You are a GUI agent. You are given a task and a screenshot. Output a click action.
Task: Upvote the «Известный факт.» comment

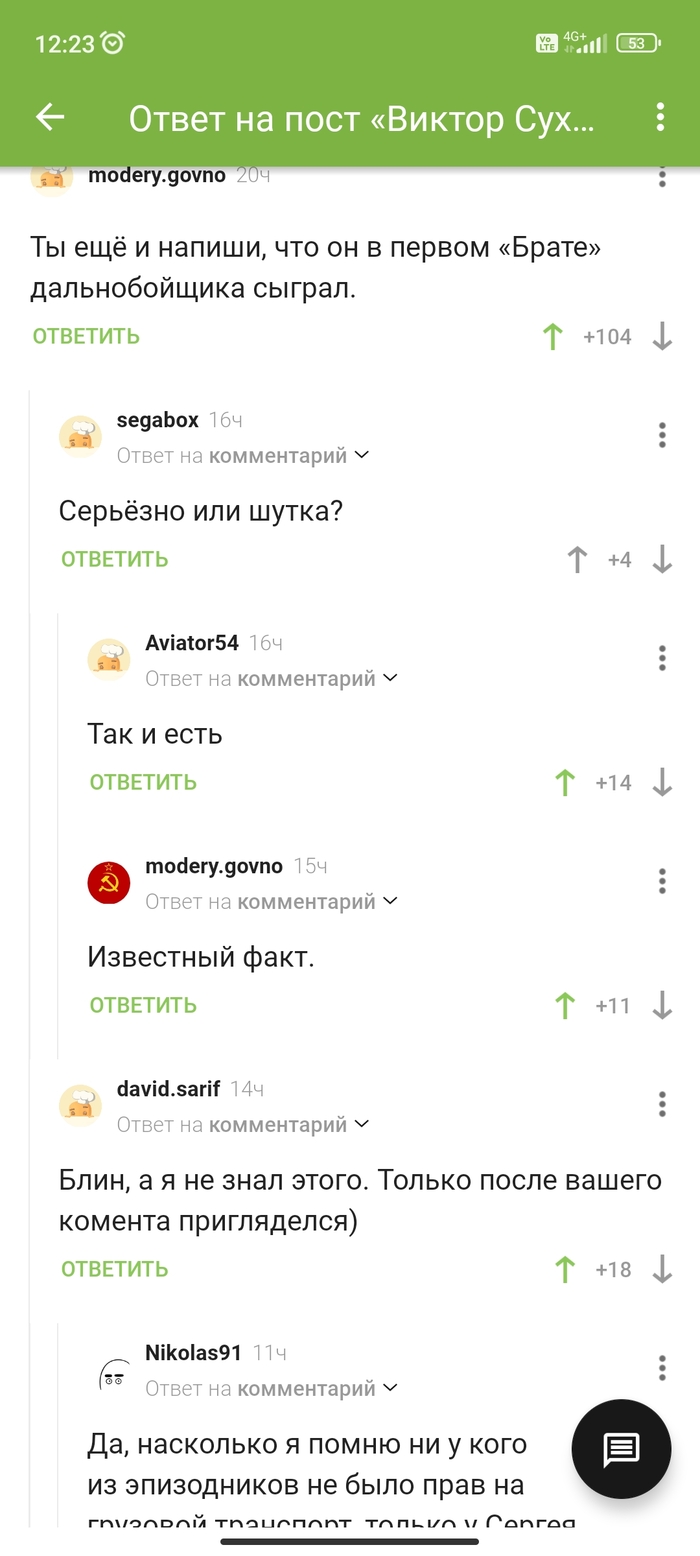(x=565, y=1006)
